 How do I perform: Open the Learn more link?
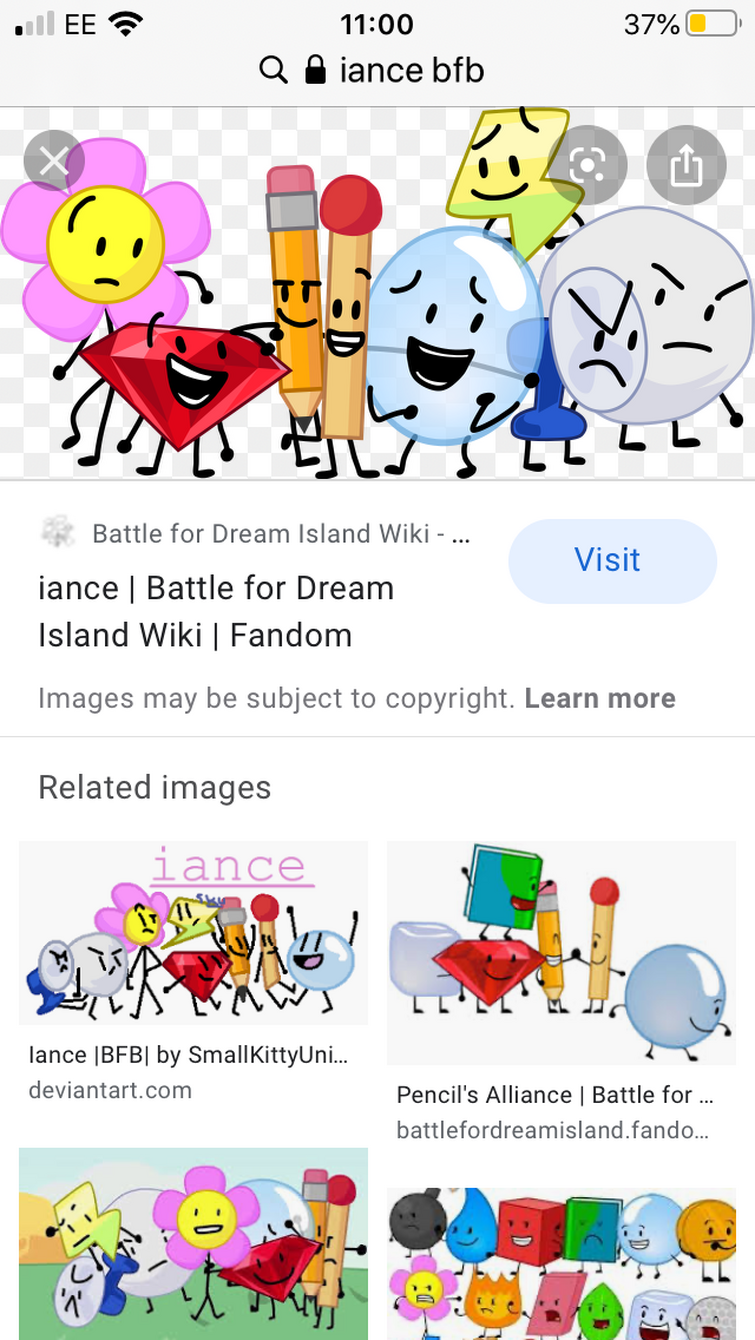(600, 698)
